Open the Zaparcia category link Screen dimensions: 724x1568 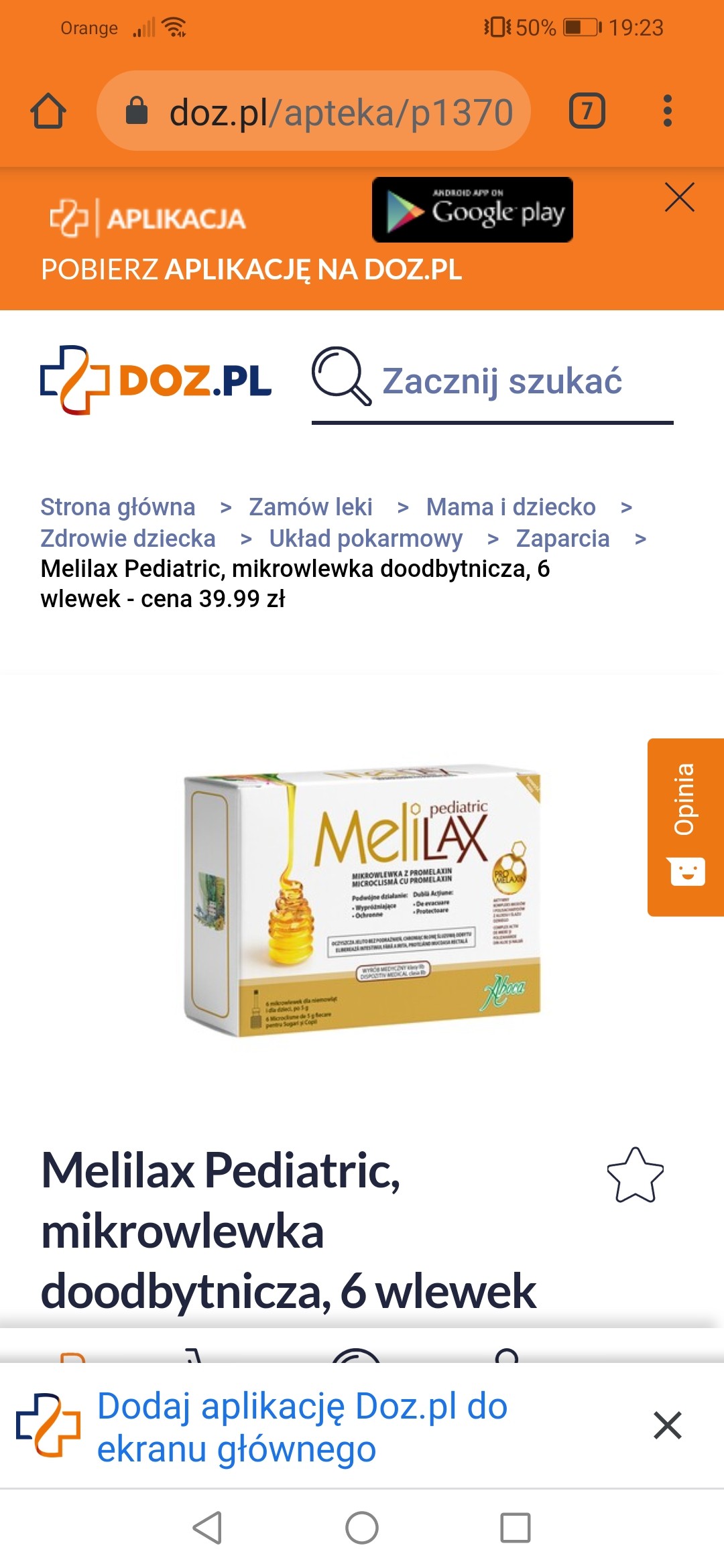[562, 539]
